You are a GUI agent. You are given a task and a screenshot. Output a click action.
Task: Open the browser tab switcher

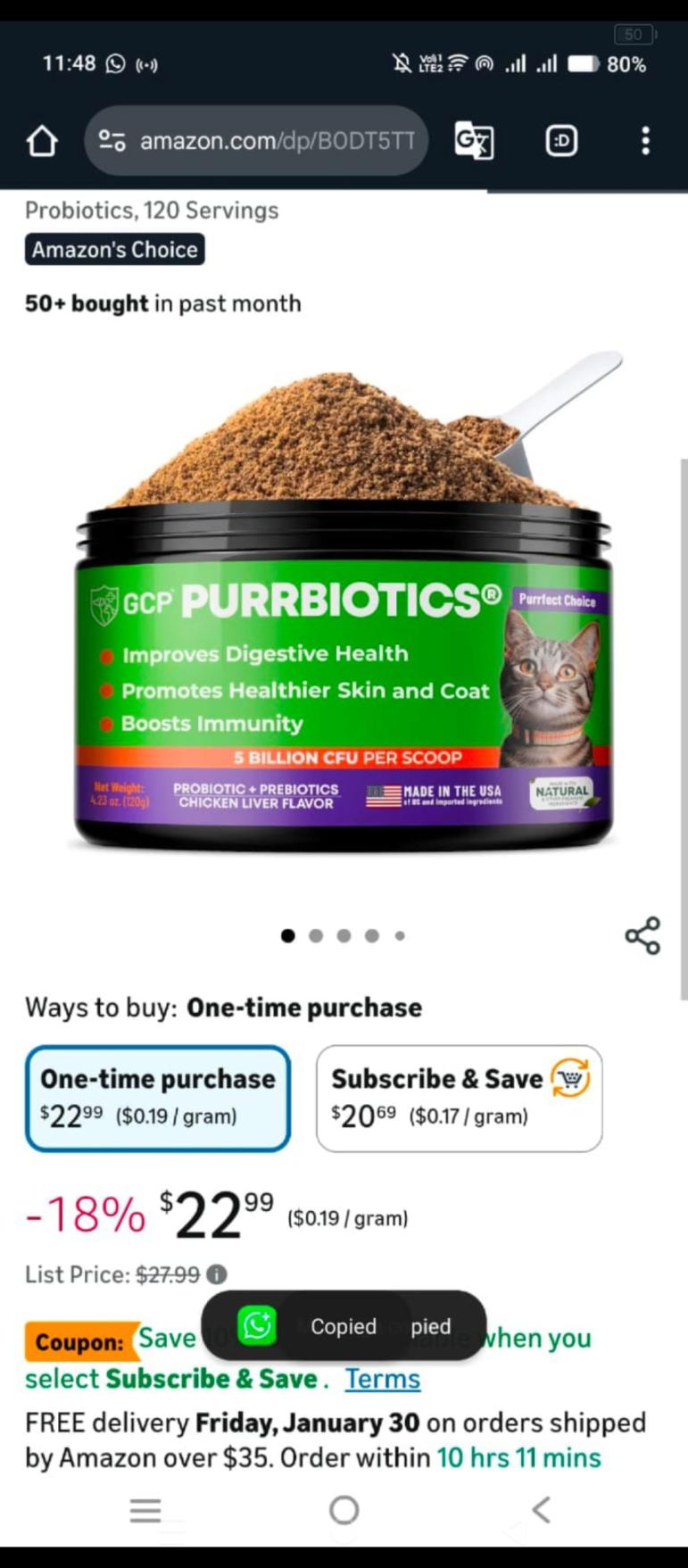pyautogui.click(x=561, y=141)
